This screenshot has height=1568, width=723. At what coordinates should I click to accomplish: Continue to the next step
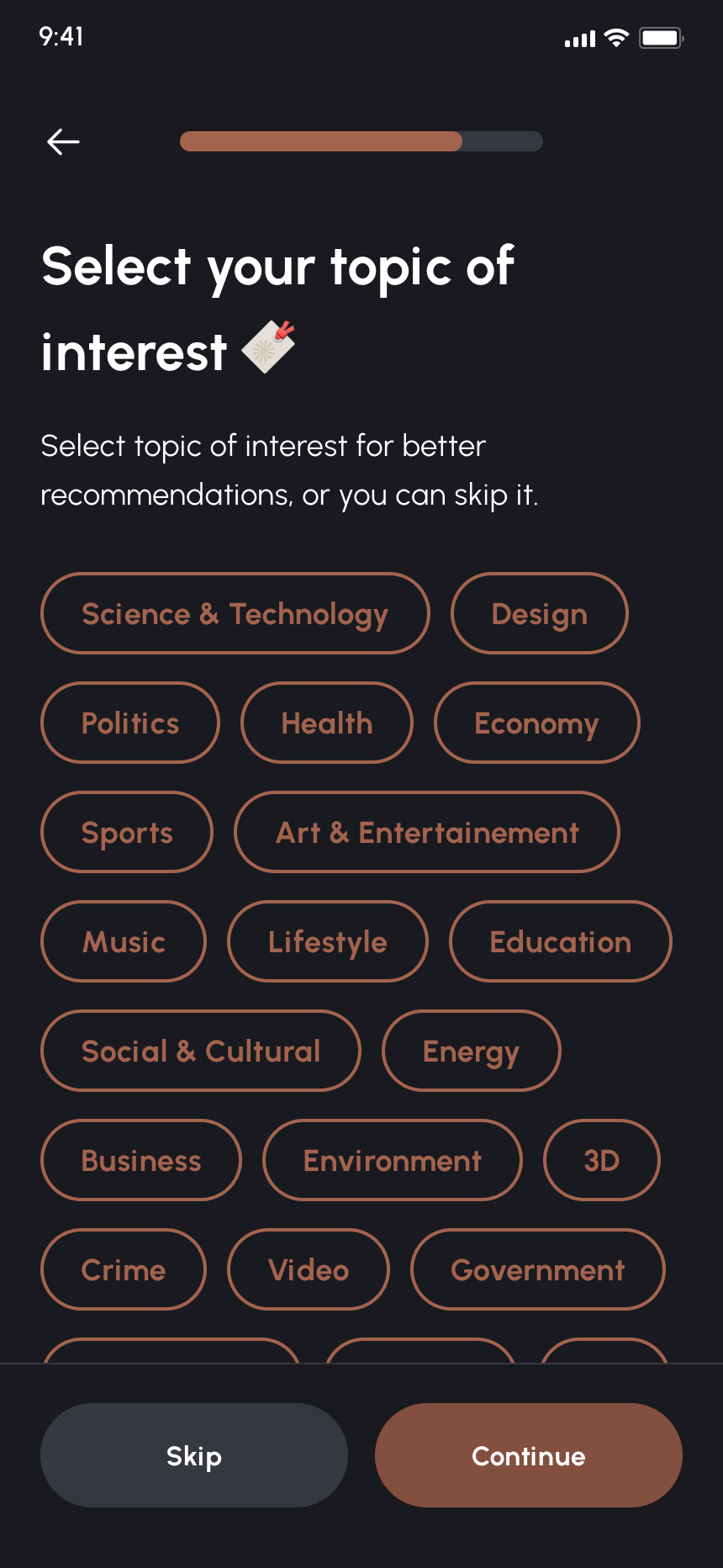tap(529, 1456)
